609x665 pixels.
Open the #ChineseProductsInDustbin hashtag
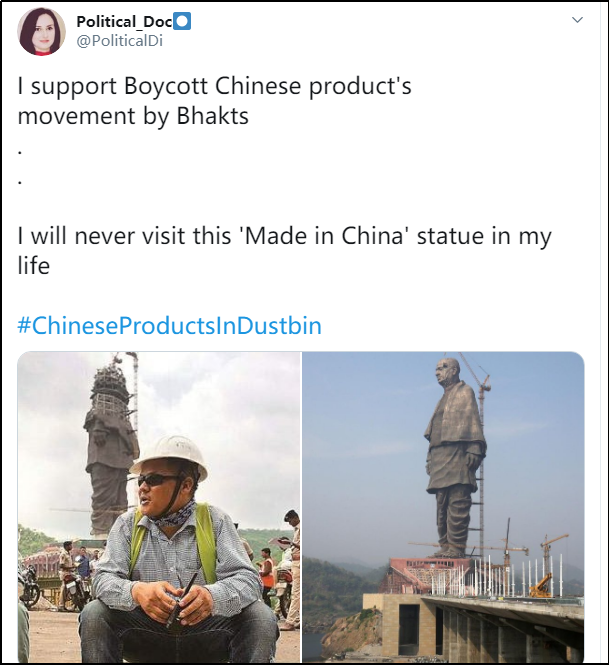(x=170, y=326)
